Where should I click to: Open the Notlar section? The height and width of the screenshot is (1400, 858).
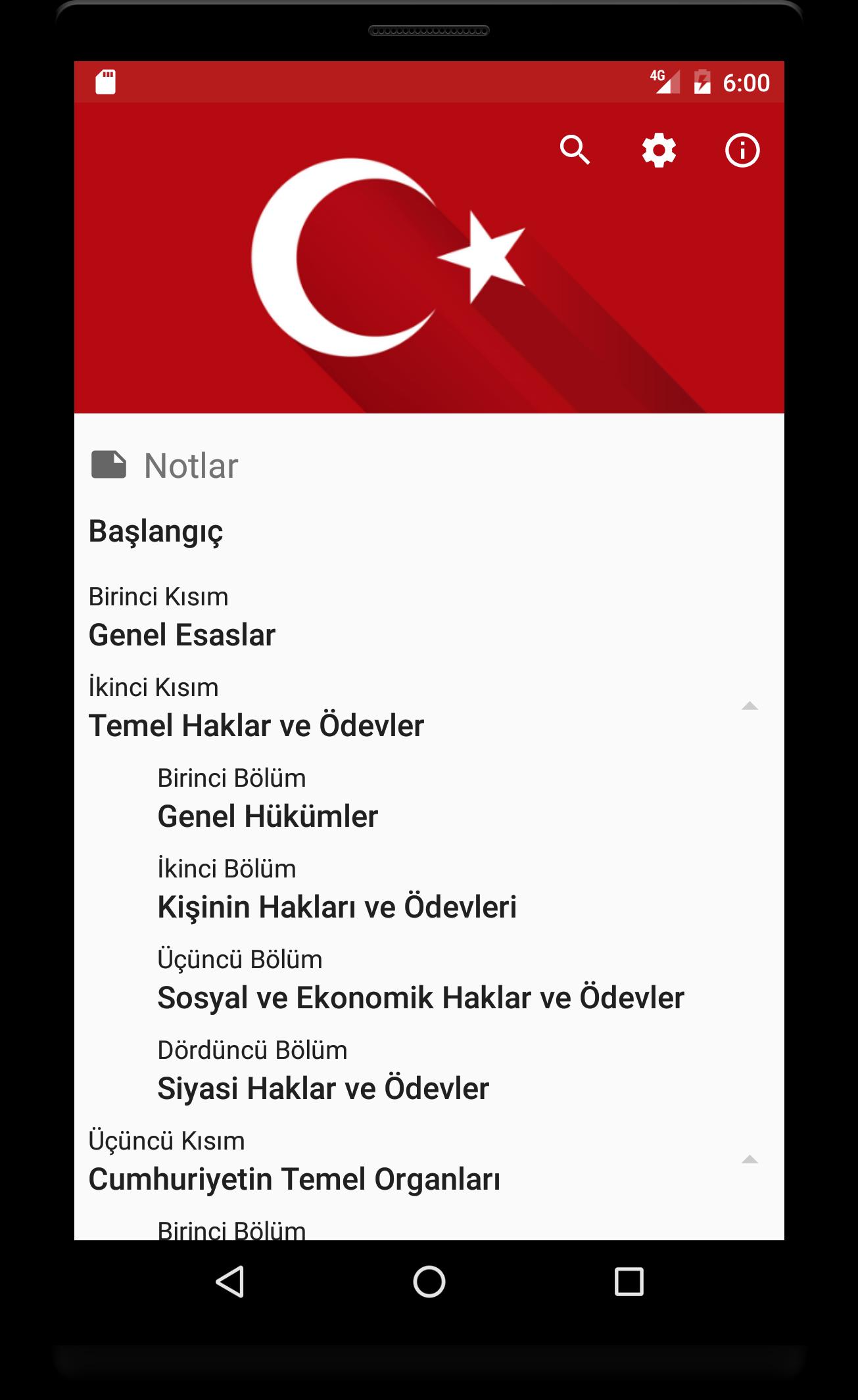pyautogui.click(x=191, y=465)
